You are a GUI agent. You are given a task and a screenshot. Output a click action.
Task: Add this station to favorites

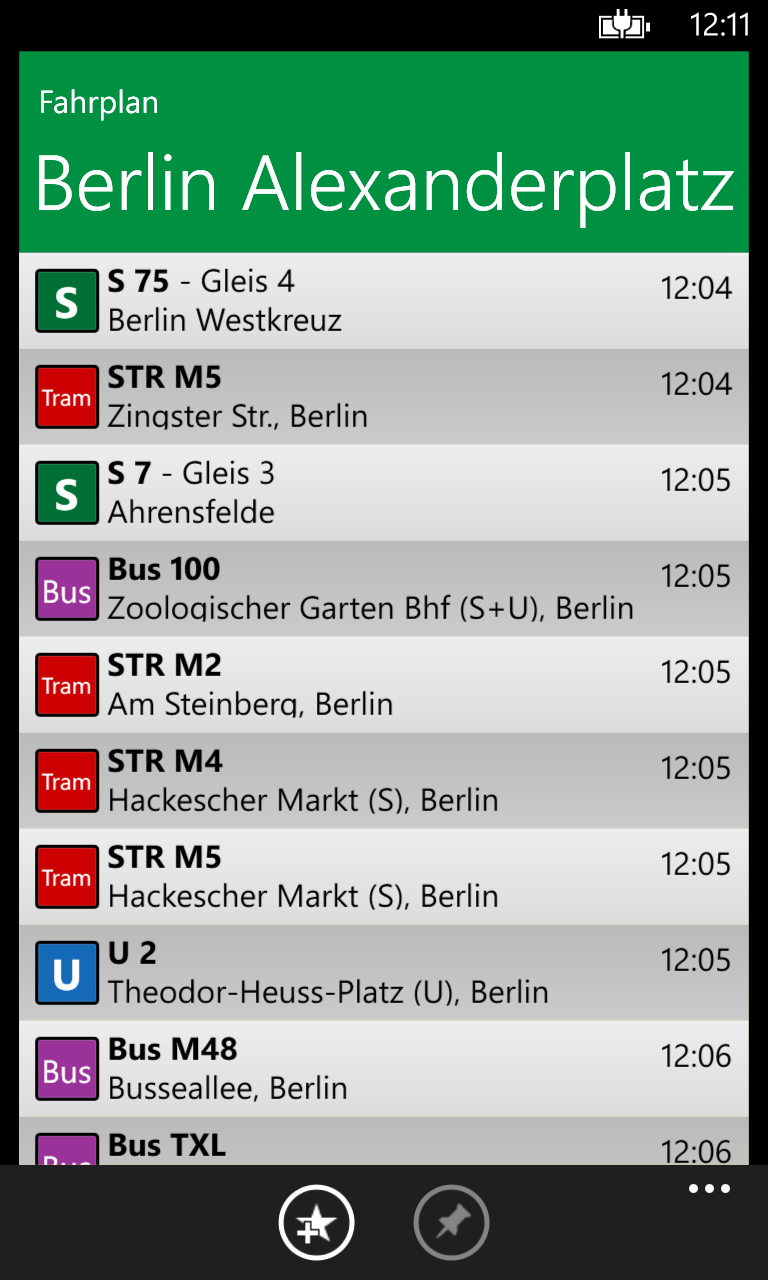316,1222
